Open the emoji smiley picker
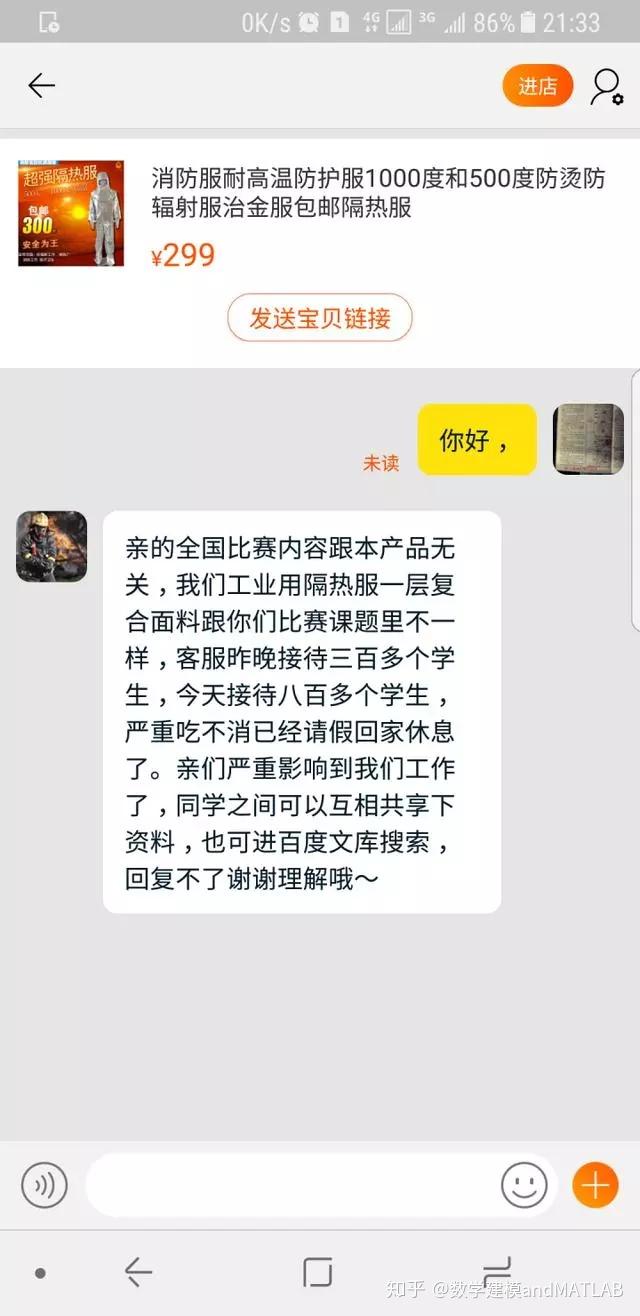The width and height of the screenshot is (640, 1316). (524, 1186)
